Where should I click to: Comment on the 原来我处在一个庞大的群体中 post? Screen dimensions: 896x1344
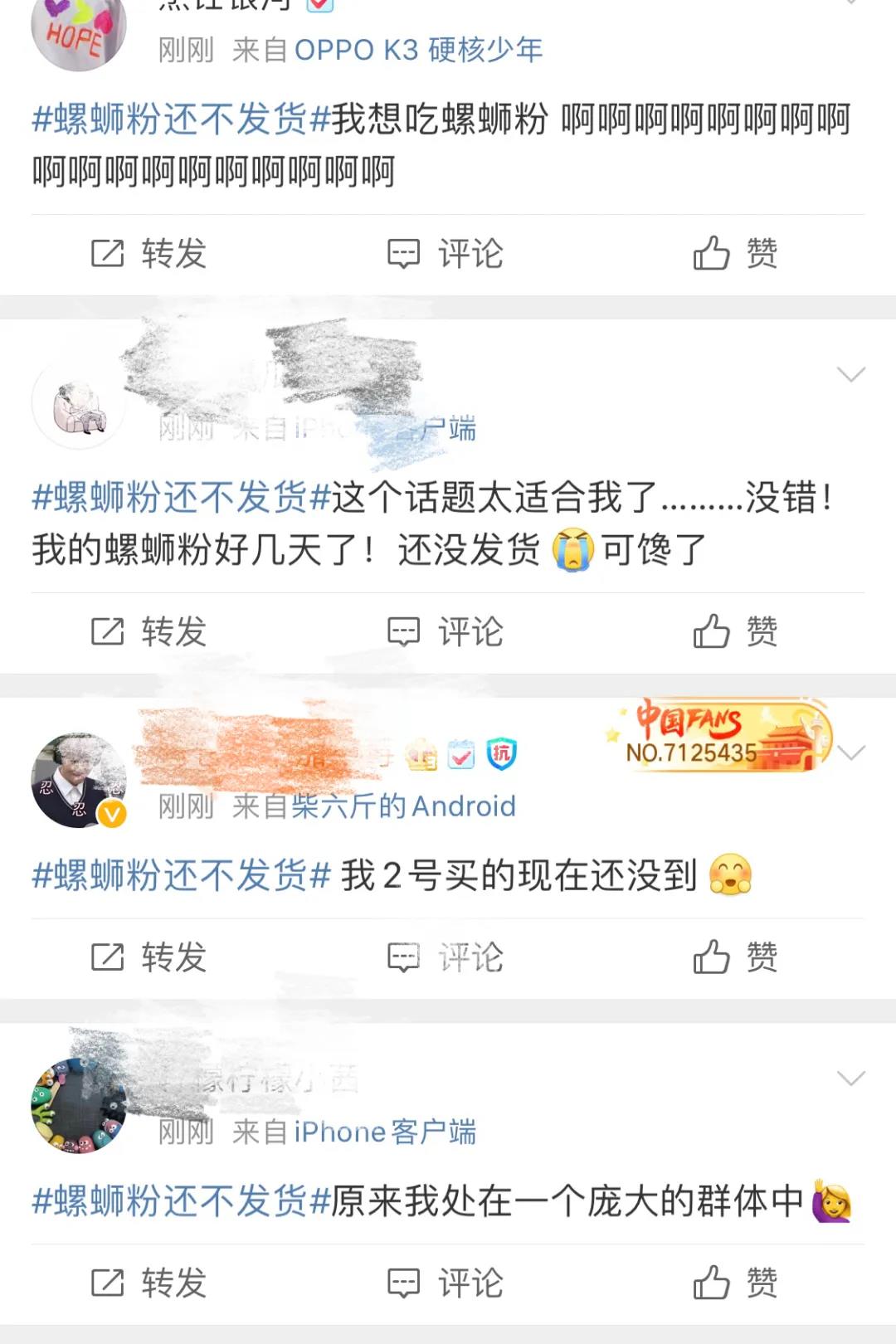[446, 1283]
